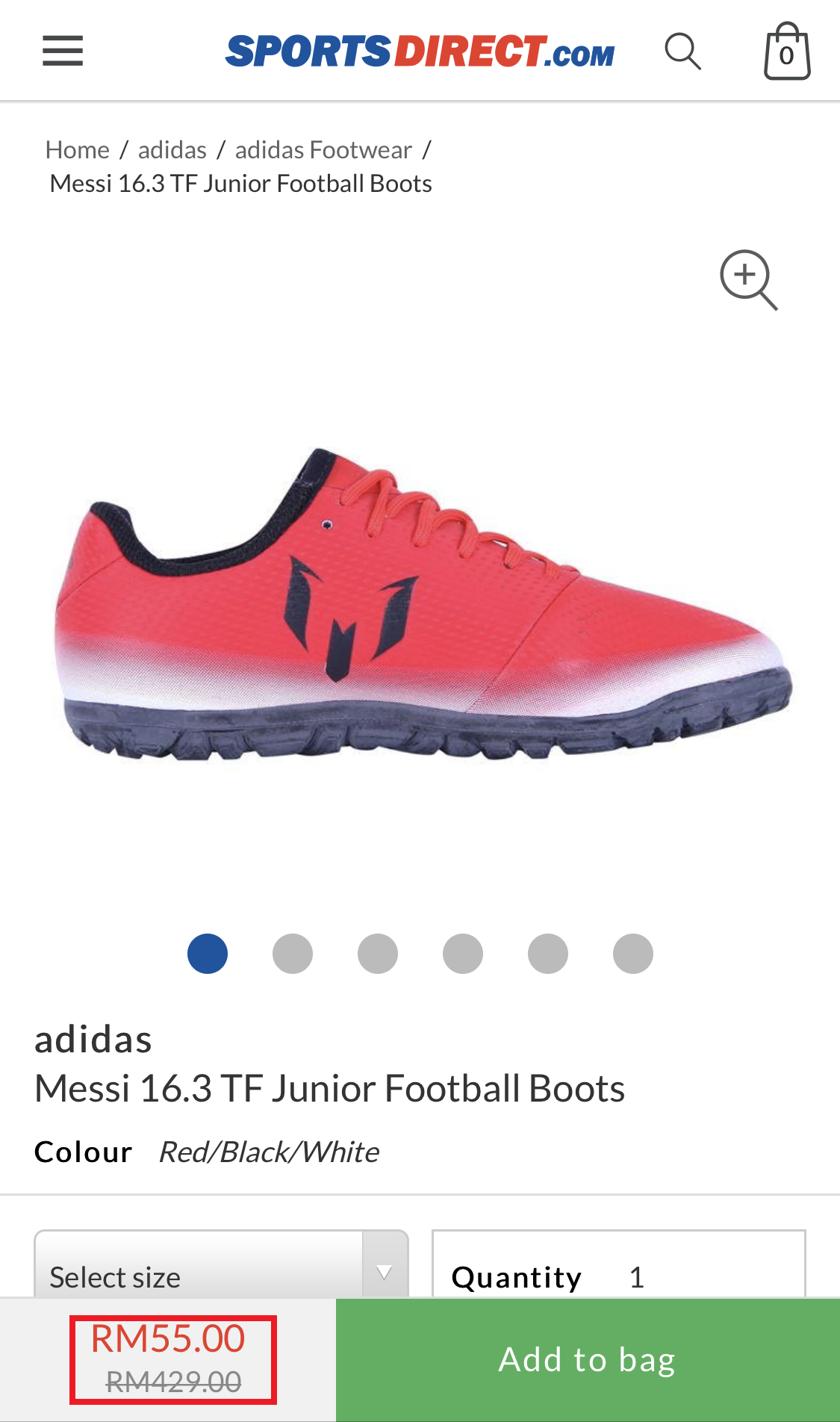Open the adidas Footwear breadcrumb link
Viewport: 840px width, 1422px height.
click(323, 149)
